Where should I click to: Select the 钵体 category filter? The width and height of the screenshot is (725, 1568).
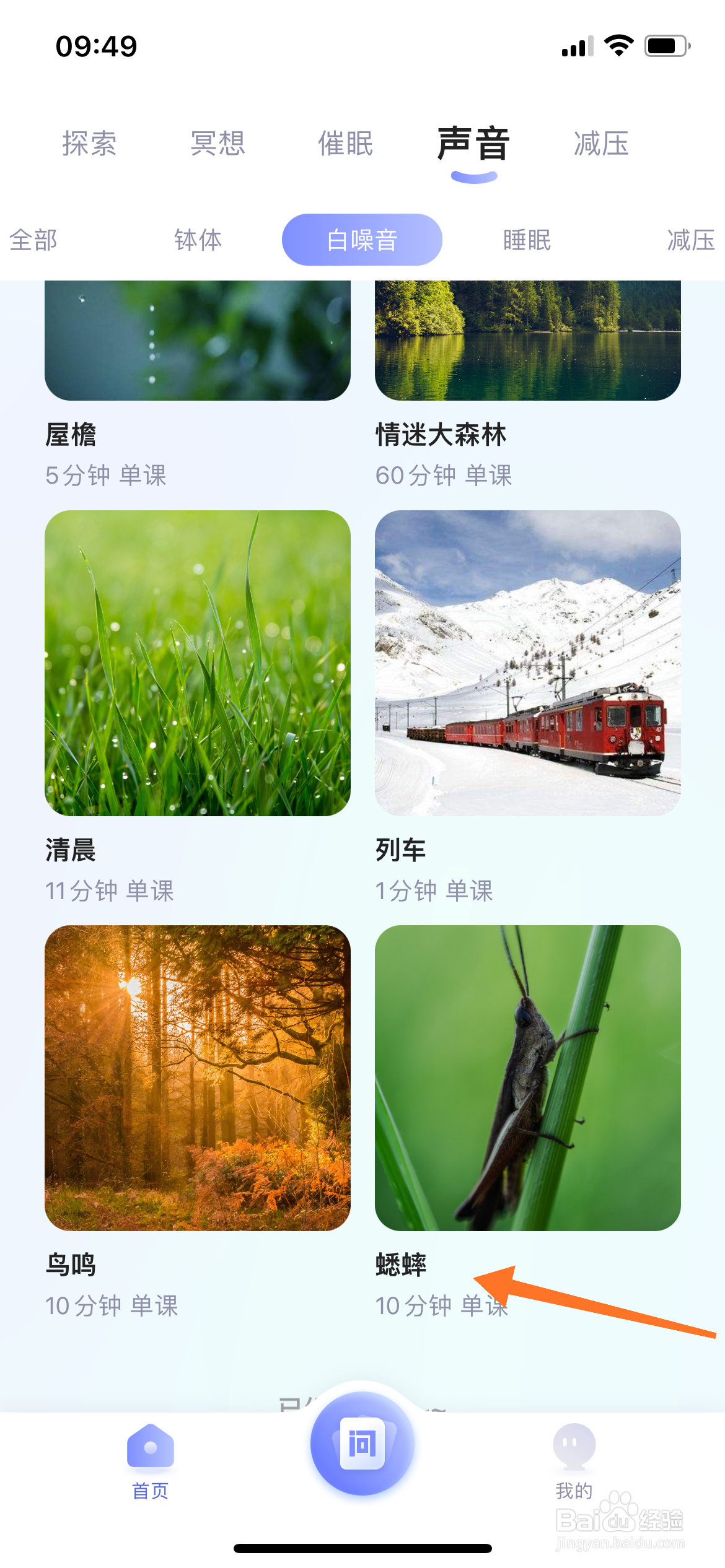click(x=198, y=240)
